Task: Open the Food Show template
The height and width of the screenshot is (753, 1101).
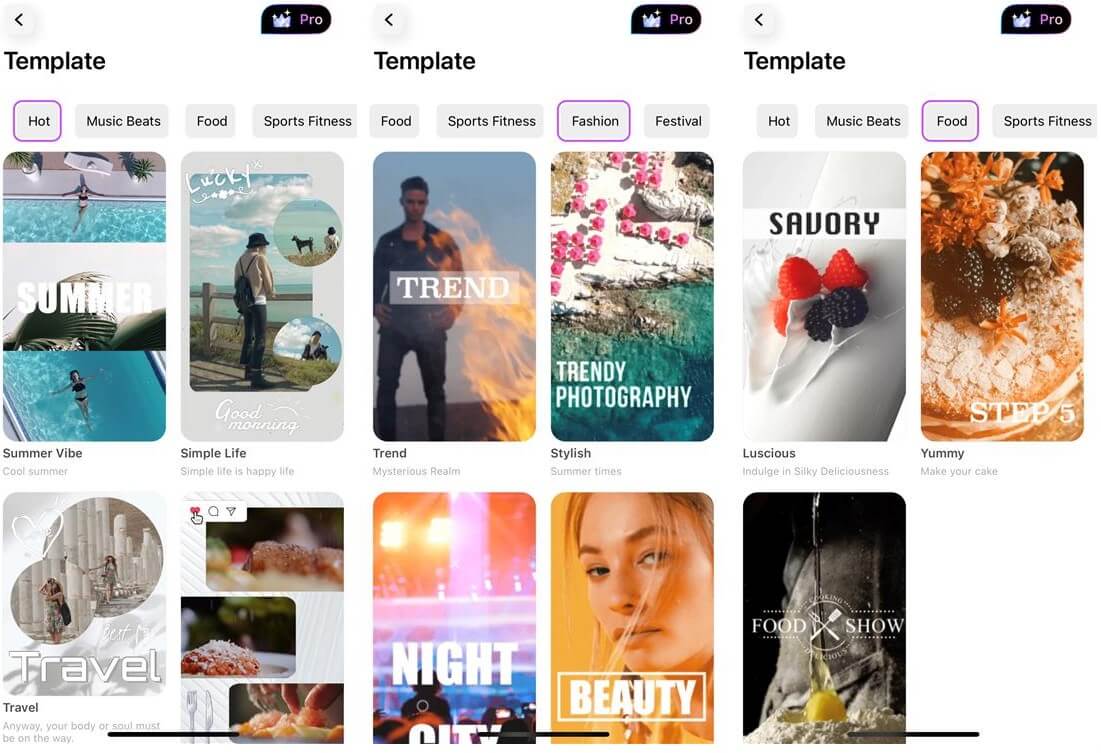Action: coord(824,617)
